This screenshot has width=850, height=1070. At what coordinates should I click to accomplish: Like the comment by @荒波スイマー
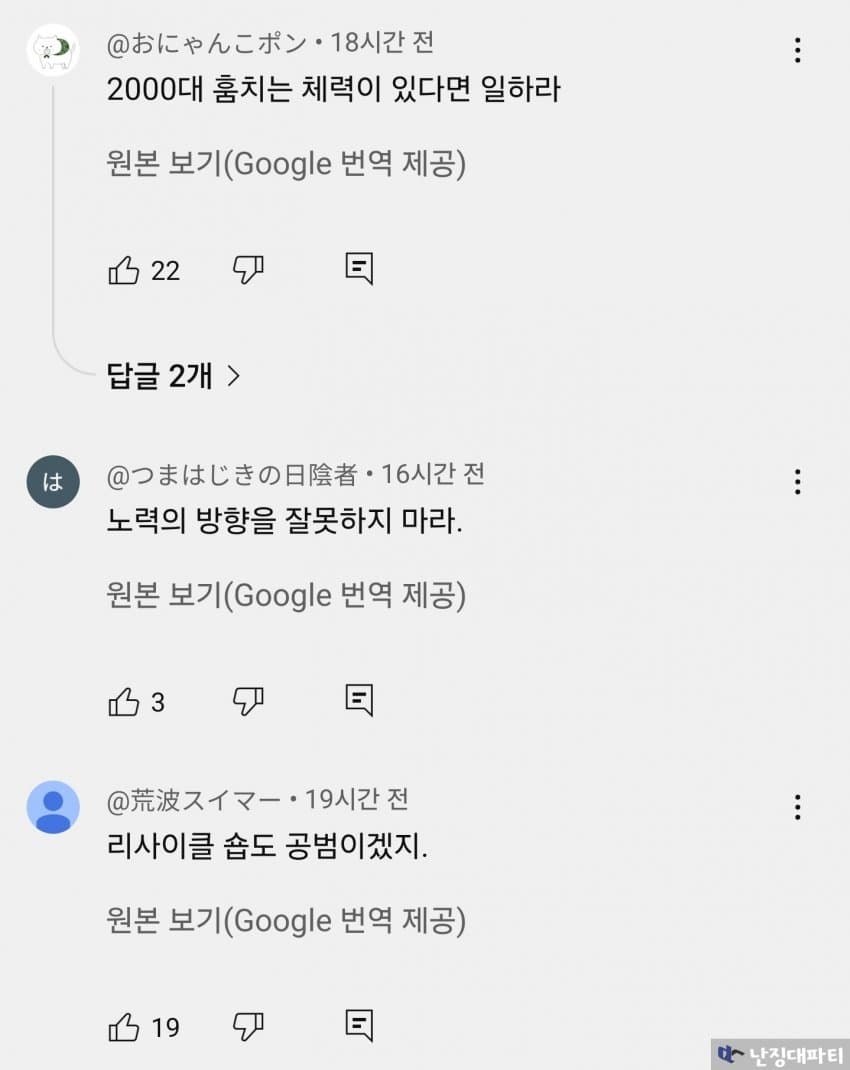124,1027
